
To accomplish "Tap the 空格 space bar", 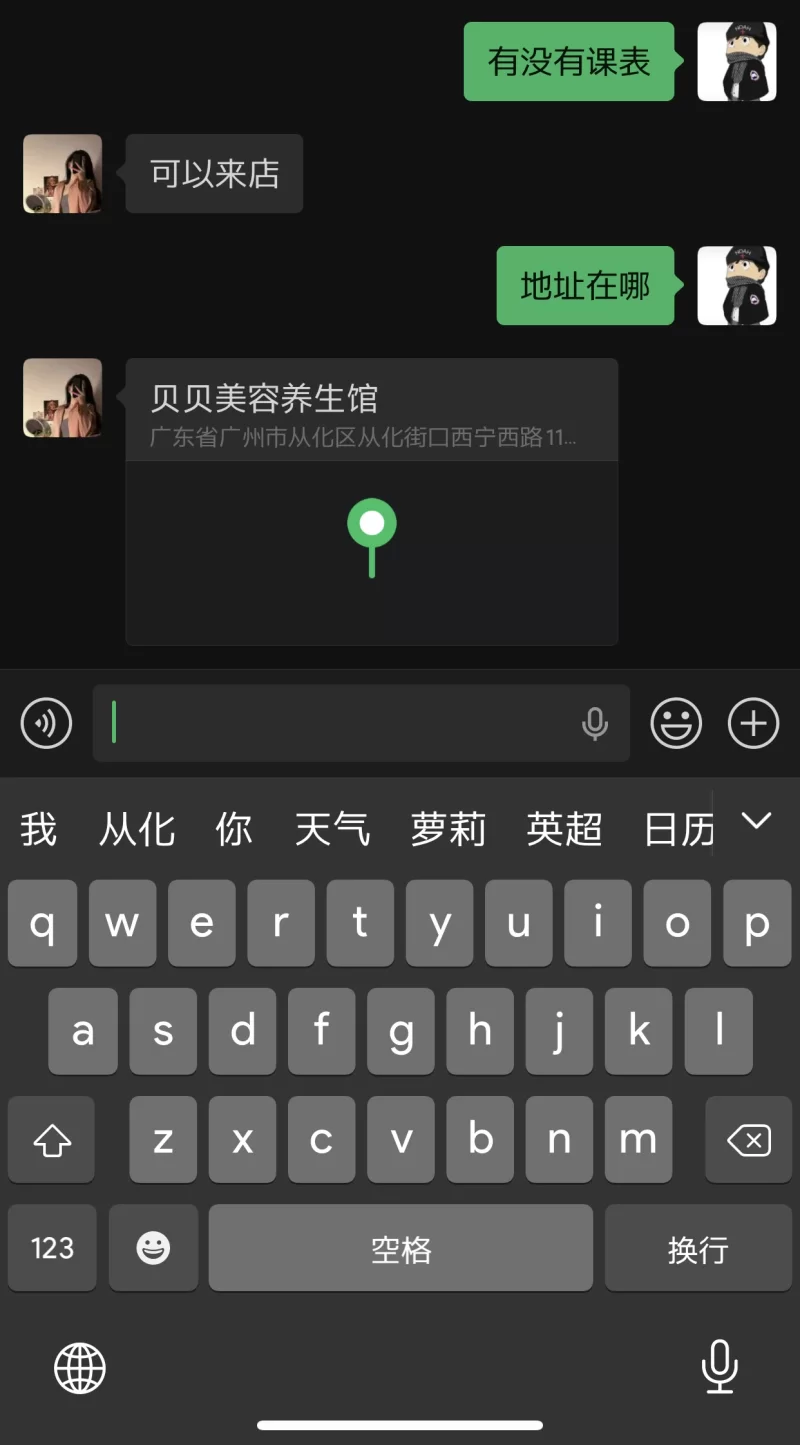I will coord(400,1248).
